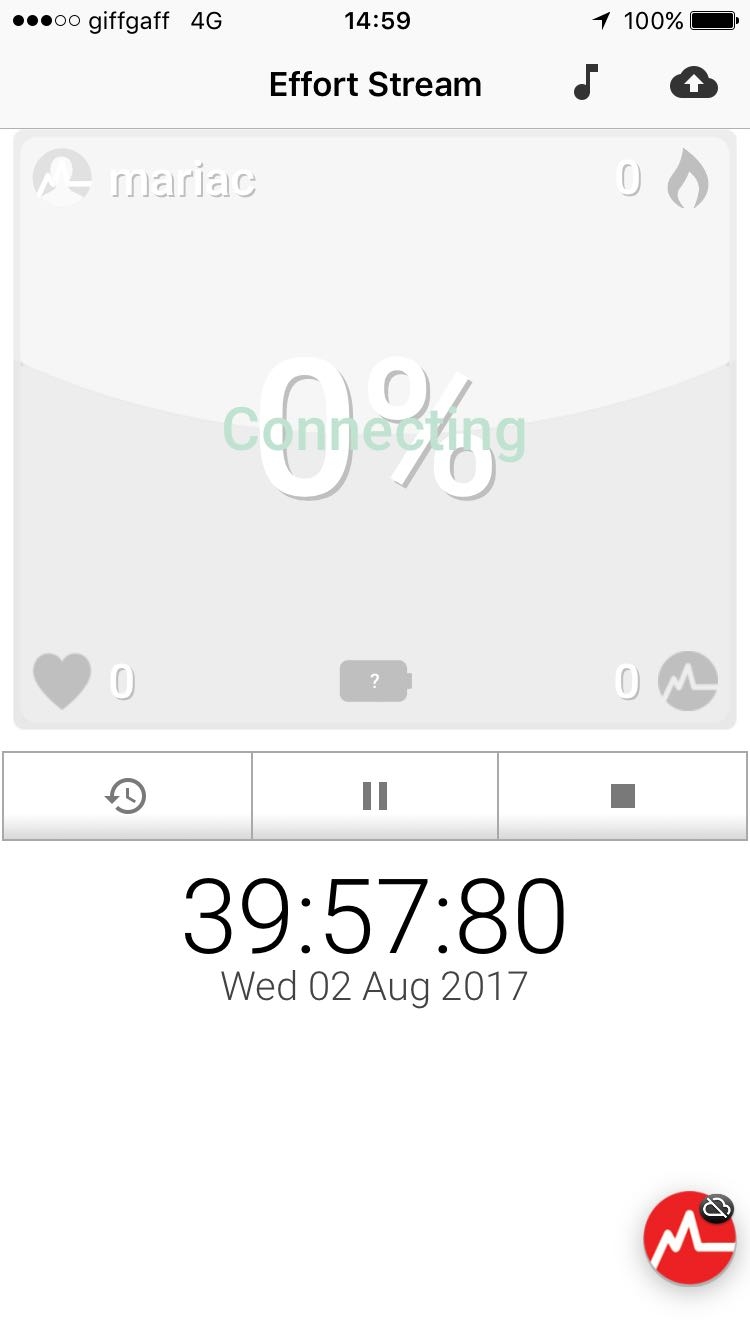This screenshot has height=1334, width=750.
Task: Tap the red floating pulse button
Action: [x=689, y=1238]
